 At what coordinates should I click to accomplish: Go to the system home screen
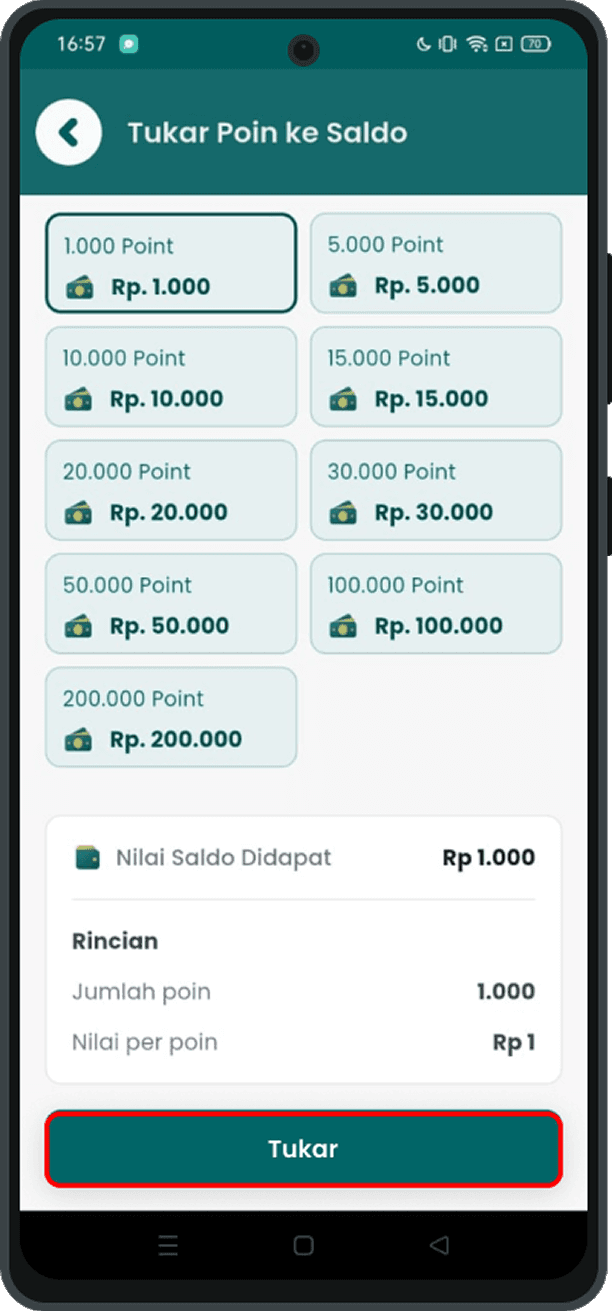pos(303,1245)
